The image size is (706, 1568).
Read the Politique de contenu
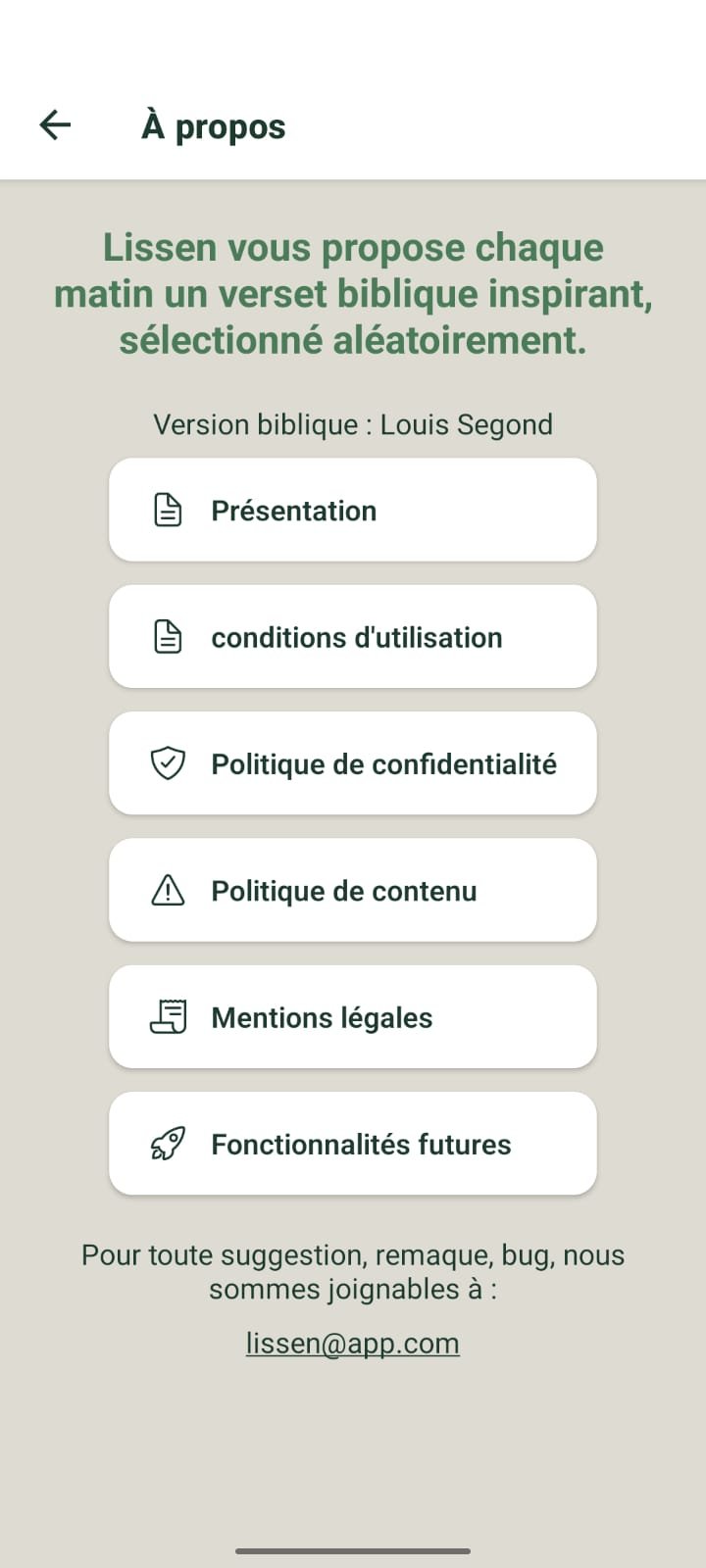pyautogui.click(x=352, y=890)
